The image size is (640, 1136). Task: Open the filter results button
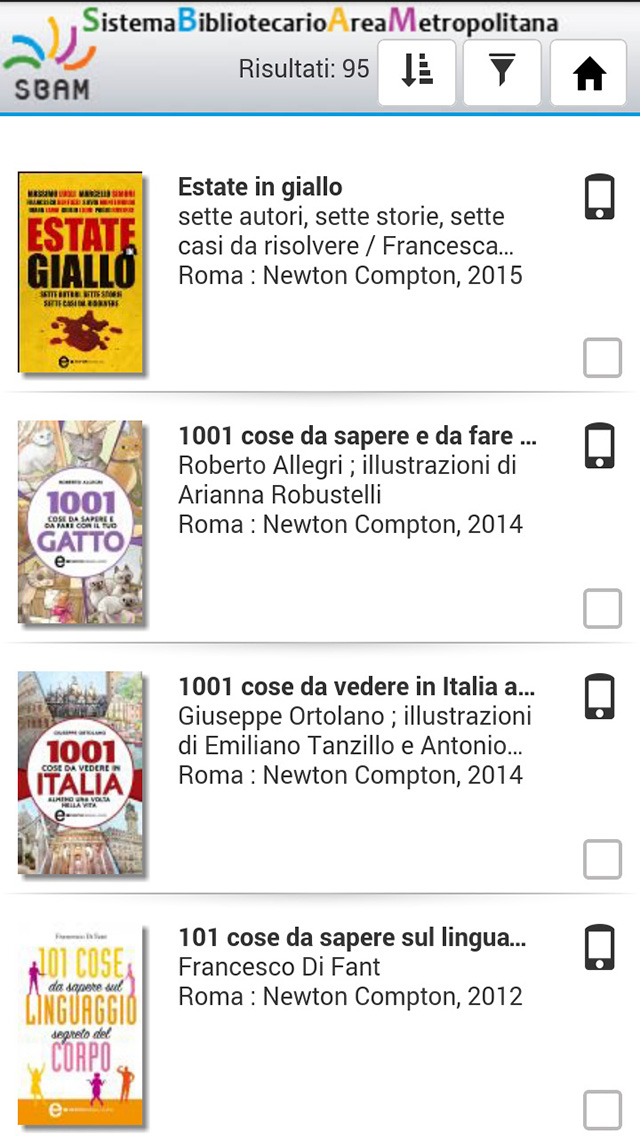[502, 73]
